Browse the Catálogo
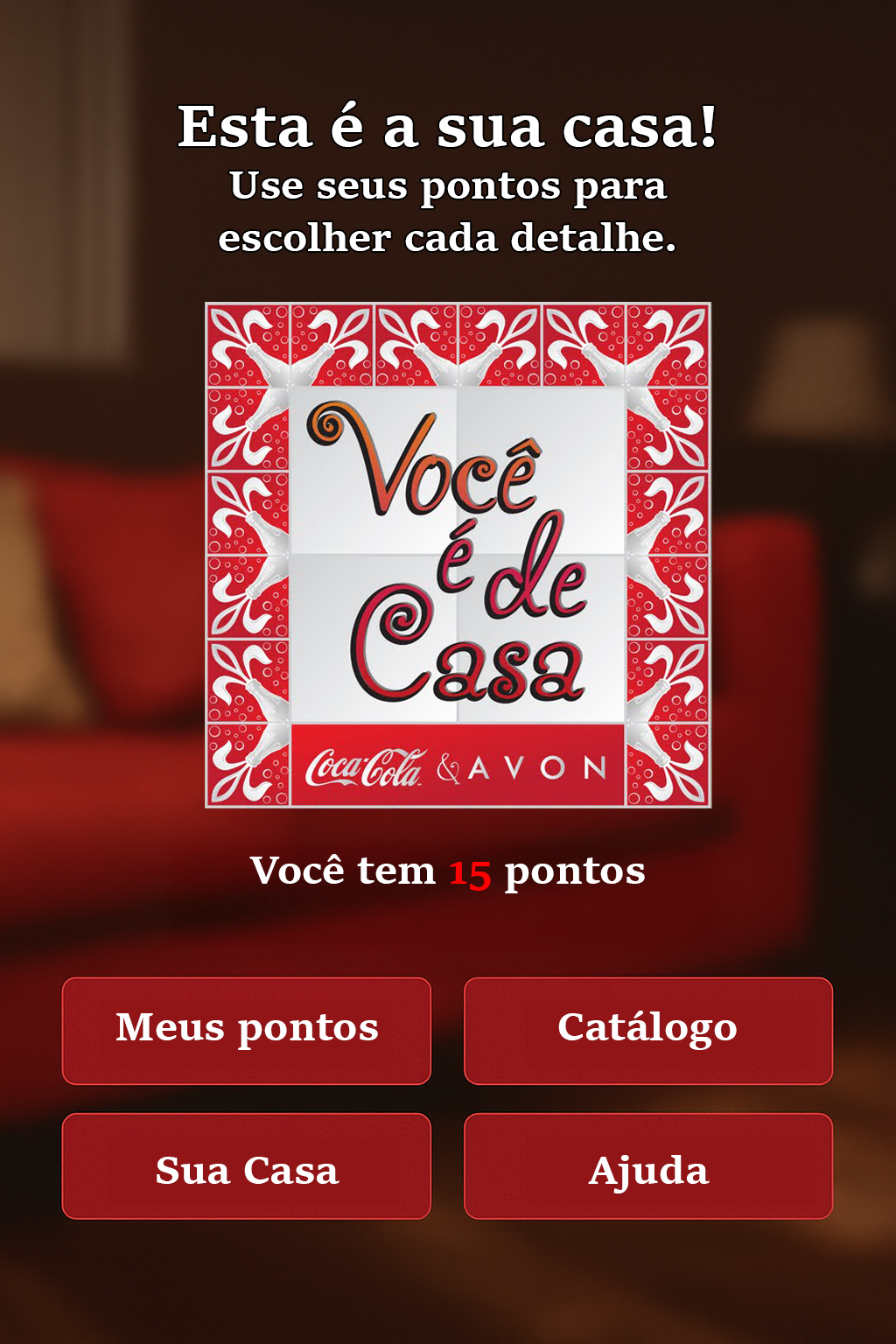This screenshot has width=896, height=1344. pyautogui.click(x=647, y=1030)
